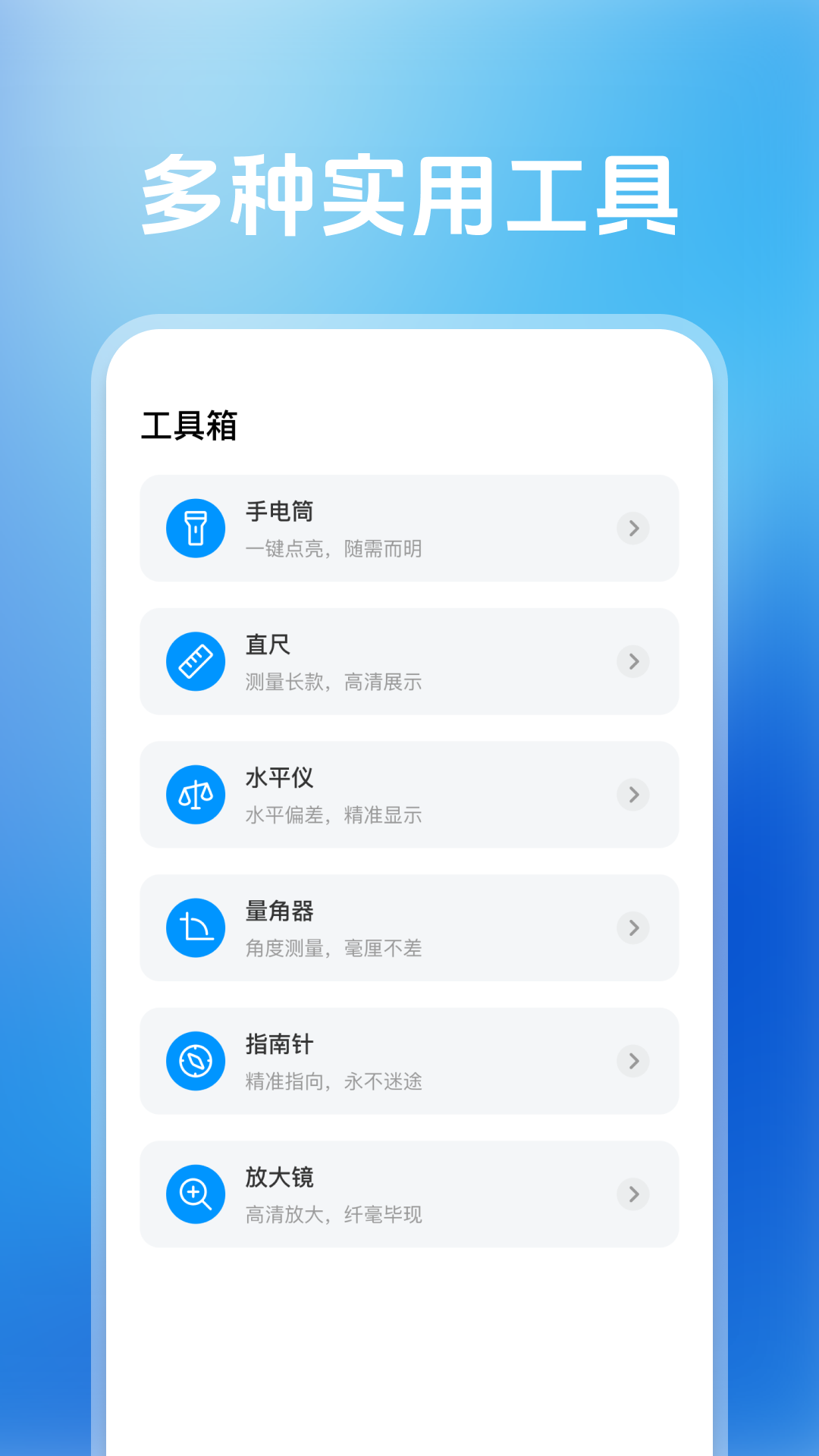Open the magnifier (放大镜) icon
819x1456 pixels.
click(195, 1194)
